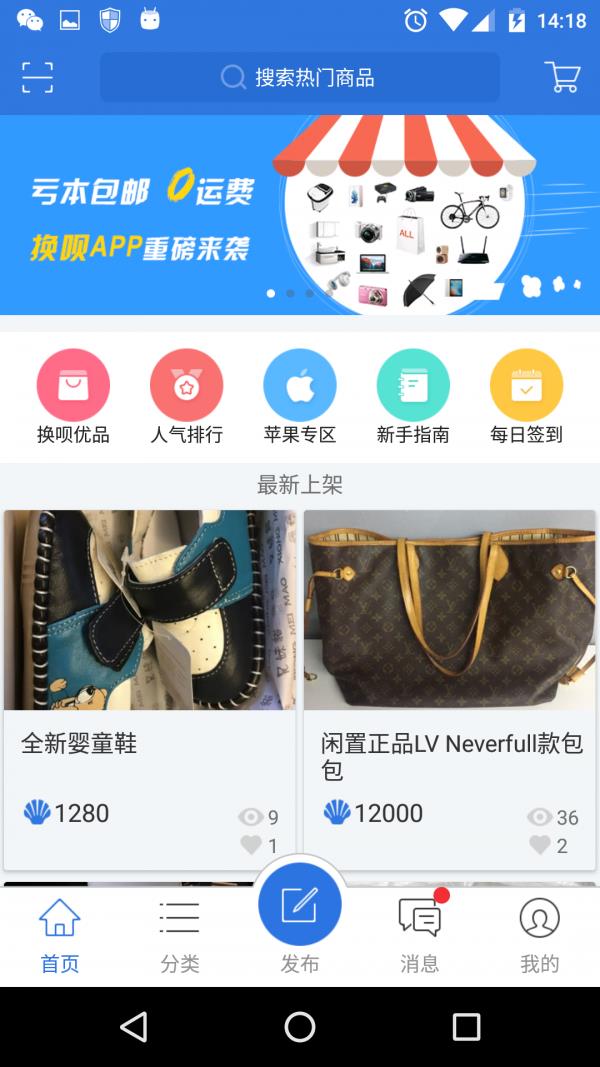The width and height of the screenshot is (600, 1067).
Task: View 人气排行 rankings
Action: [x=186, y=396]
